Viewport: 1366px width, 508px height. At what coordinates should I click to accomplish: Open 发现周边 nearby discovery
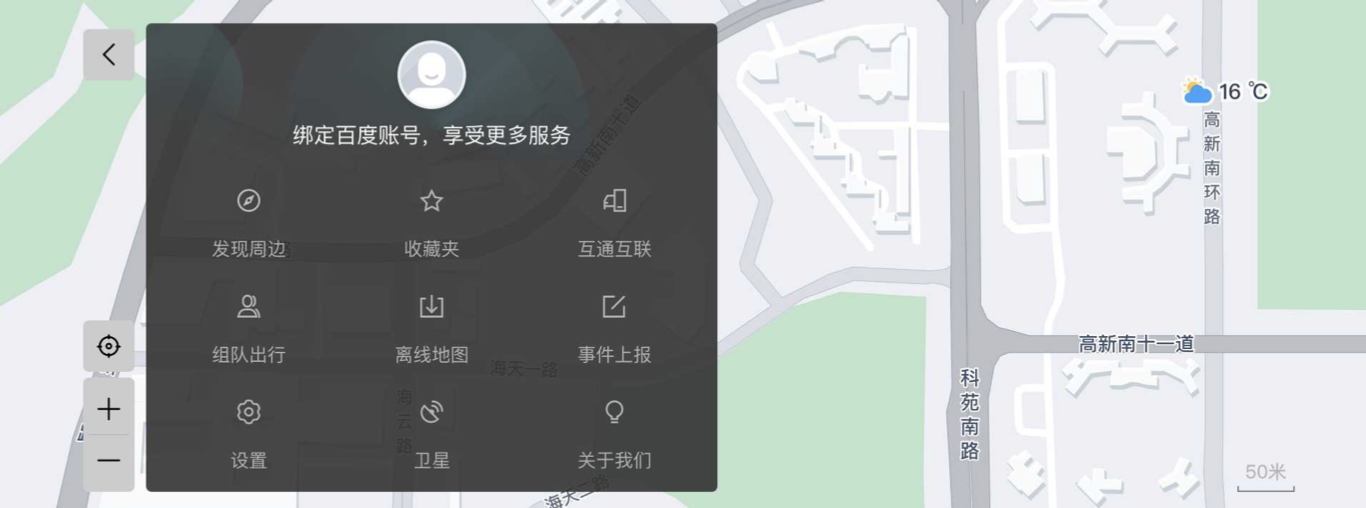point(249,221)
